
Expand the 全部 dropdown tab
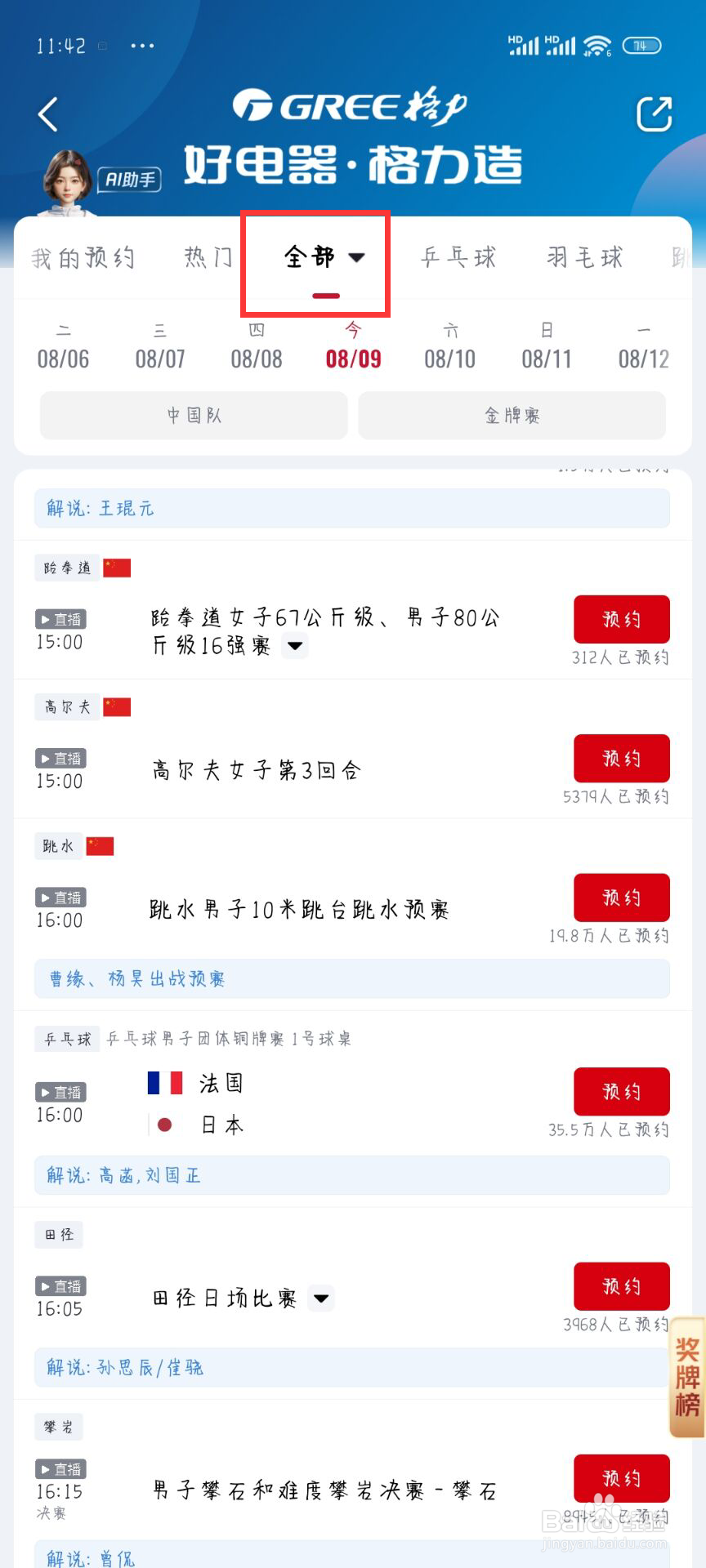[x=324, y=258]
